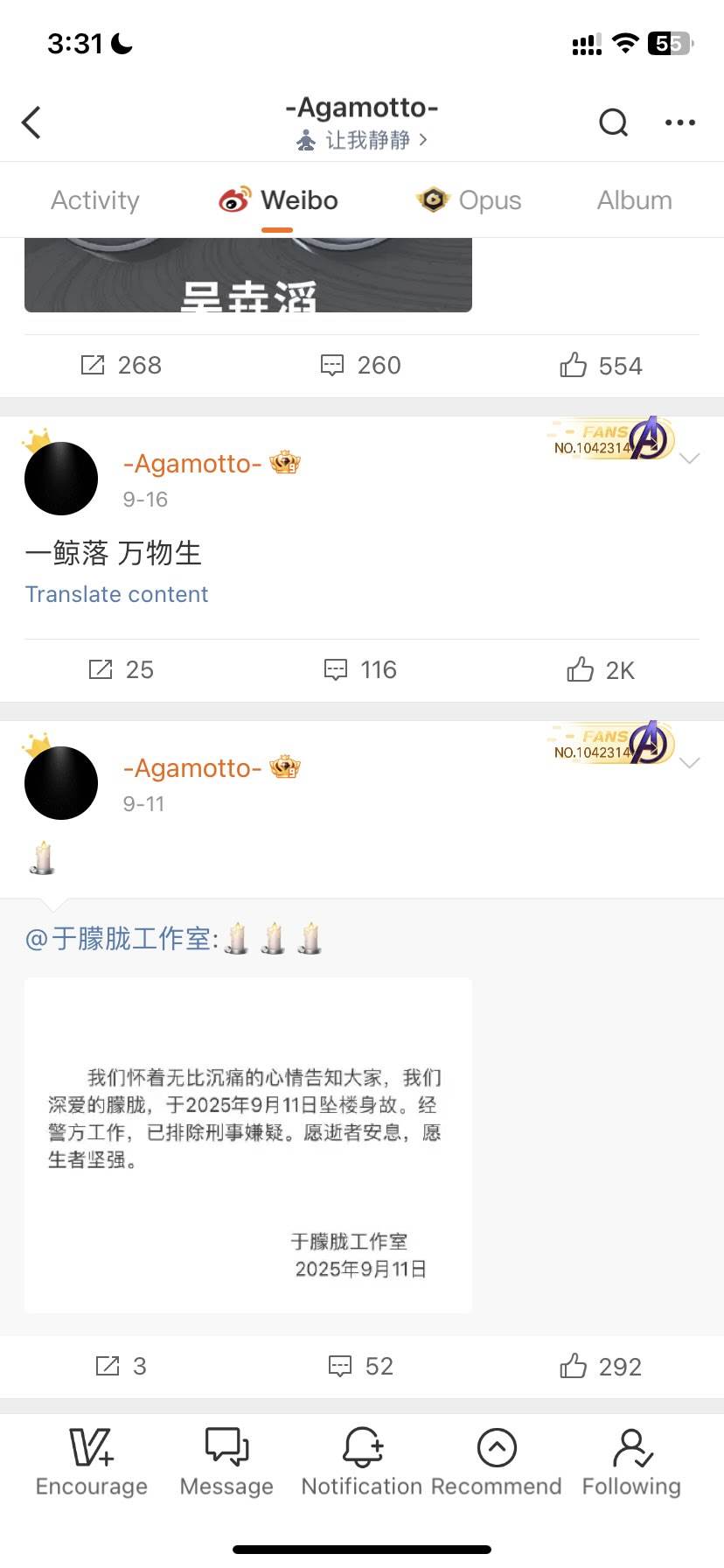The width and height of the screenshot is (724, 1568).
Task: Go back with the top-left arrow
Action: pyautogui.click(x=32, y=122)
